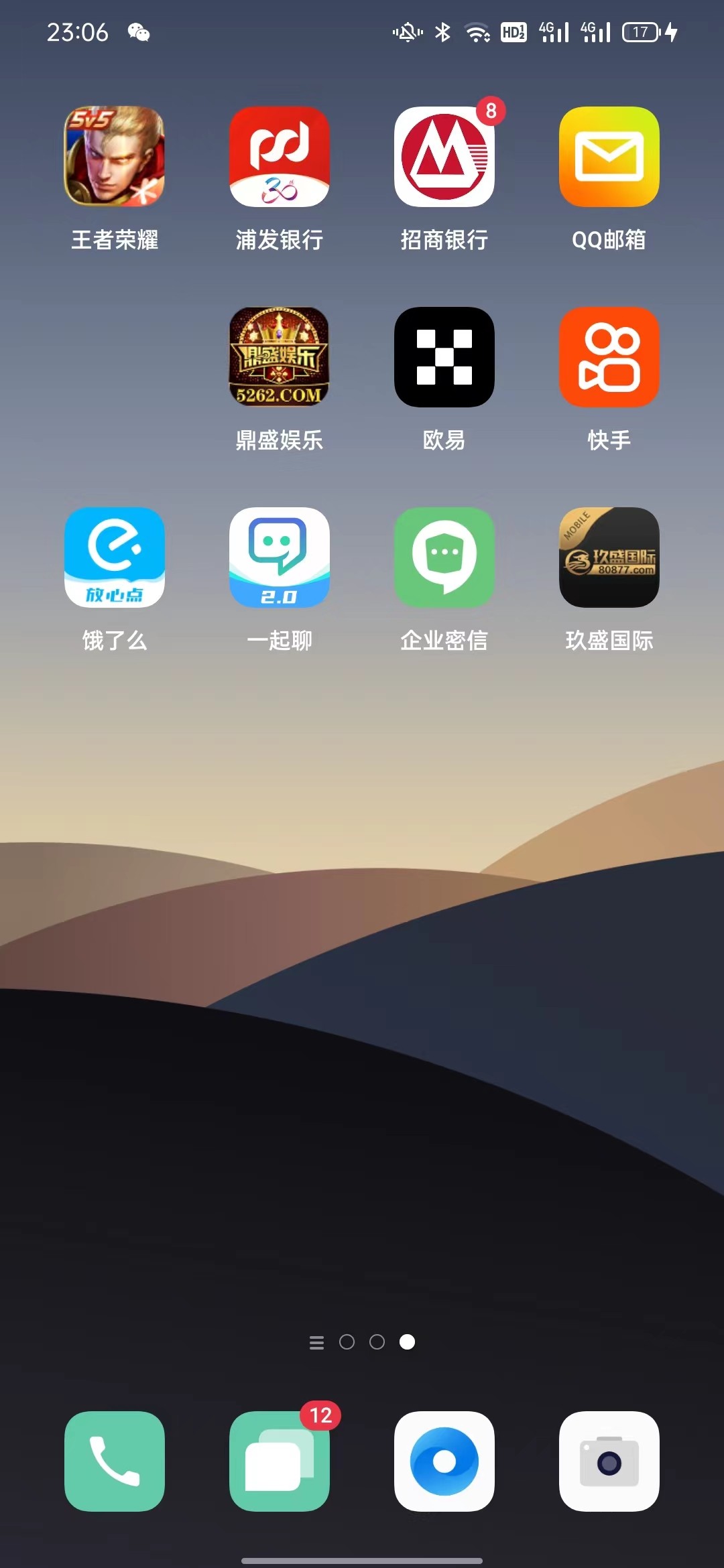Launch the 企业密信 app
The image size is (724, 1568).
444,558
